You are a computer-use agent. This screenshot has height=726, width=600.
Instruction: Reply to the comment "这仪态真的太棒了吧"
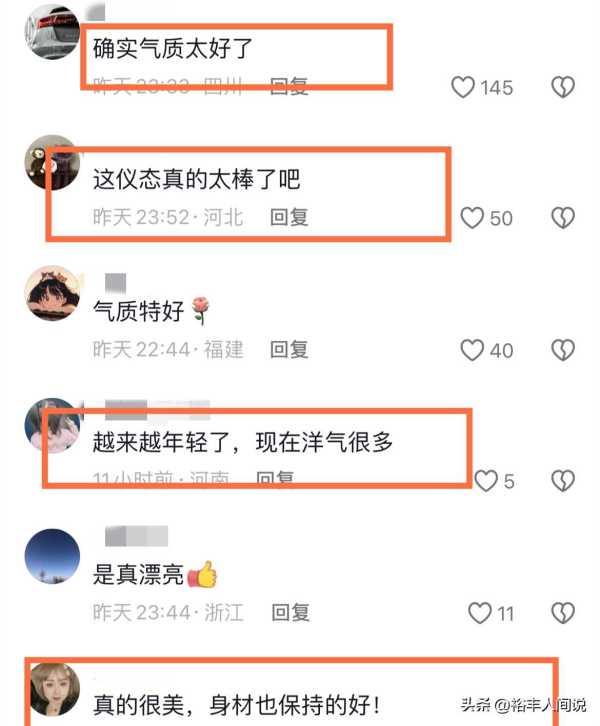pos(290,217)
